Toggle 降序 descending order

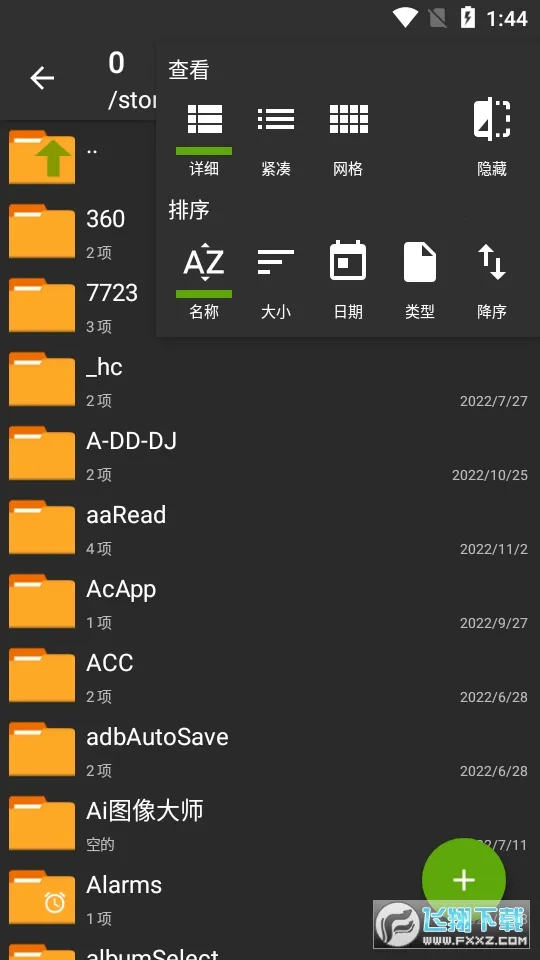click(492, 280)
